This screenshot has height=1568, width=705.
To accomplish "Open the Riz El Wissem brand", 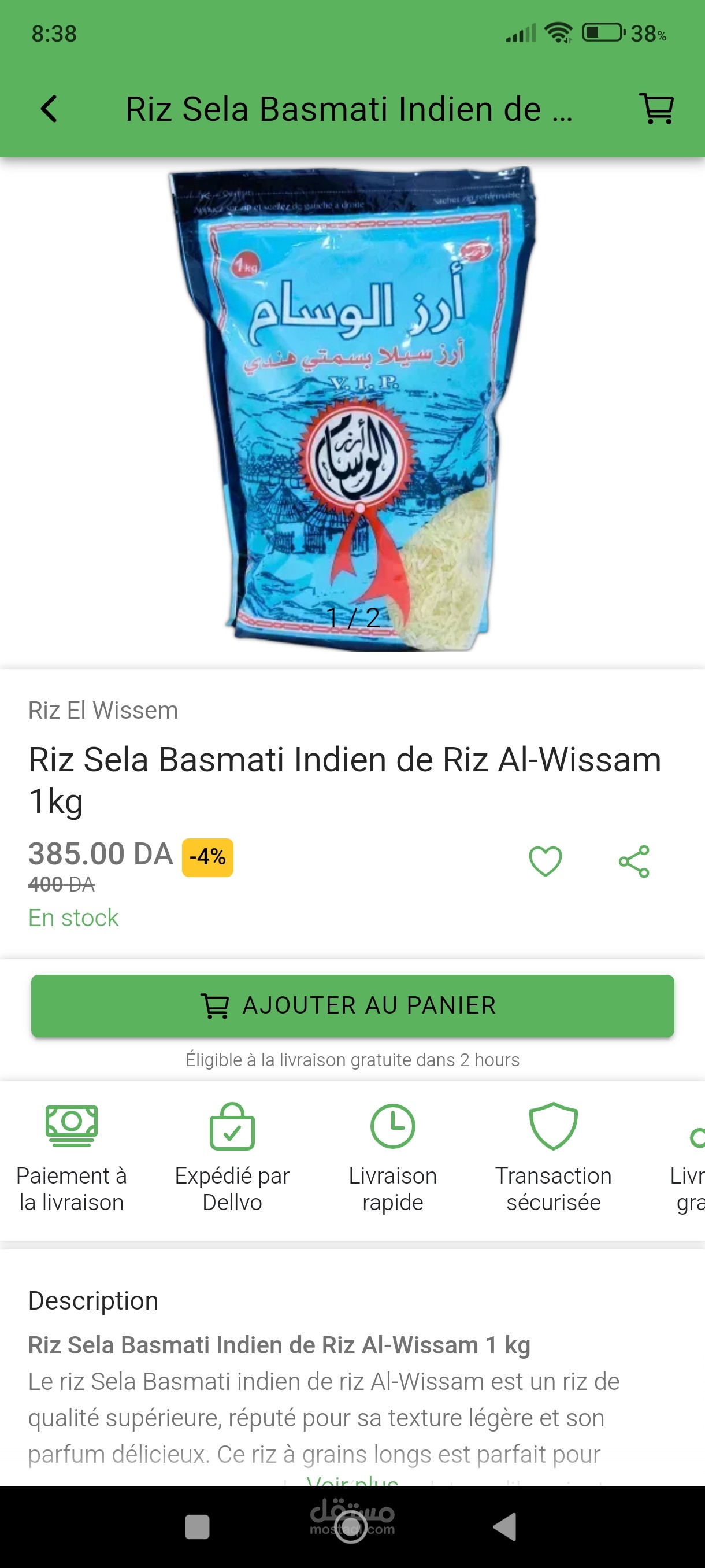I will (103, 711).
